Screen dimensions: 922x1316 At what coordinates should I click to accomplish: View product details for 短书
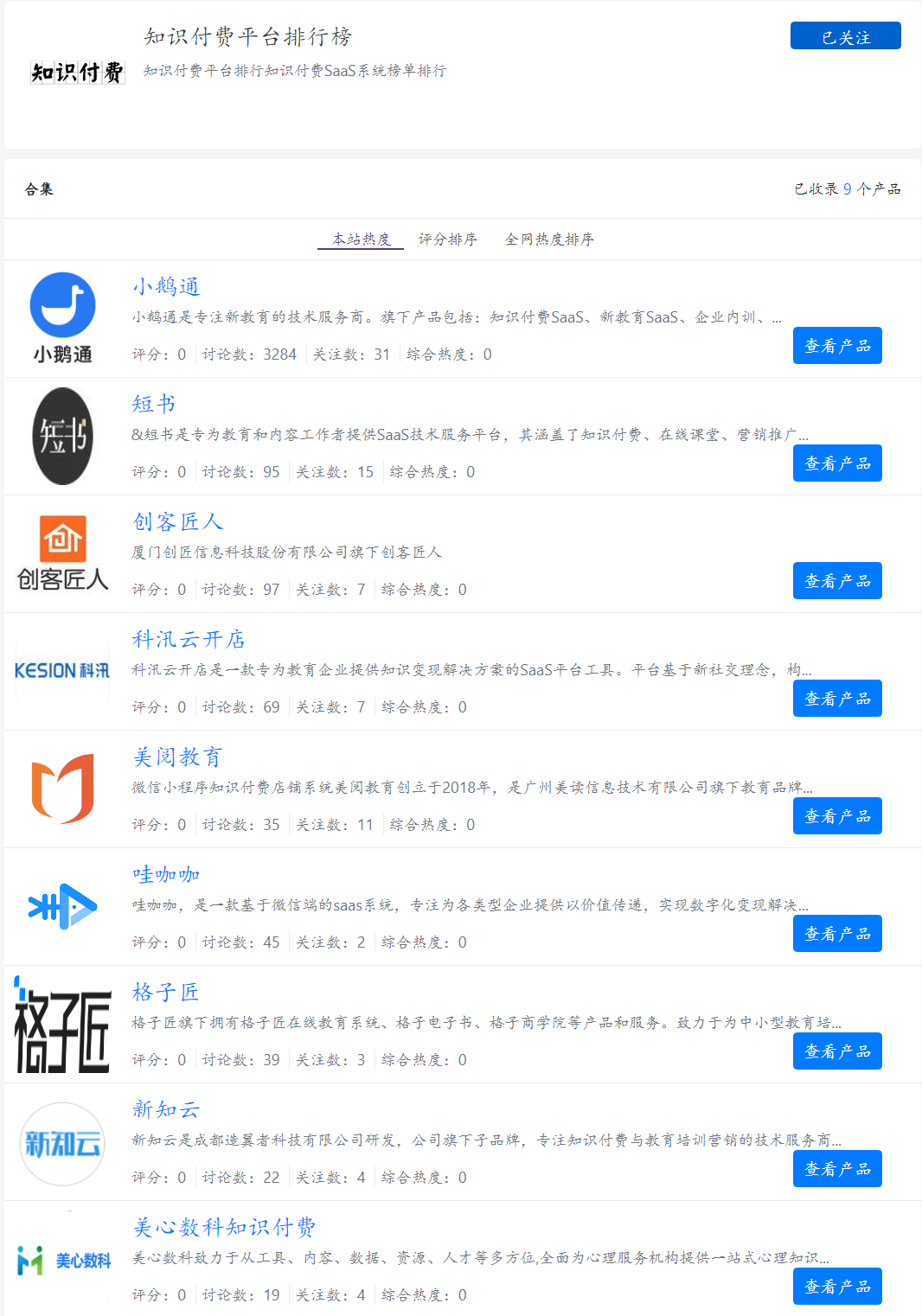click(836, 463)
